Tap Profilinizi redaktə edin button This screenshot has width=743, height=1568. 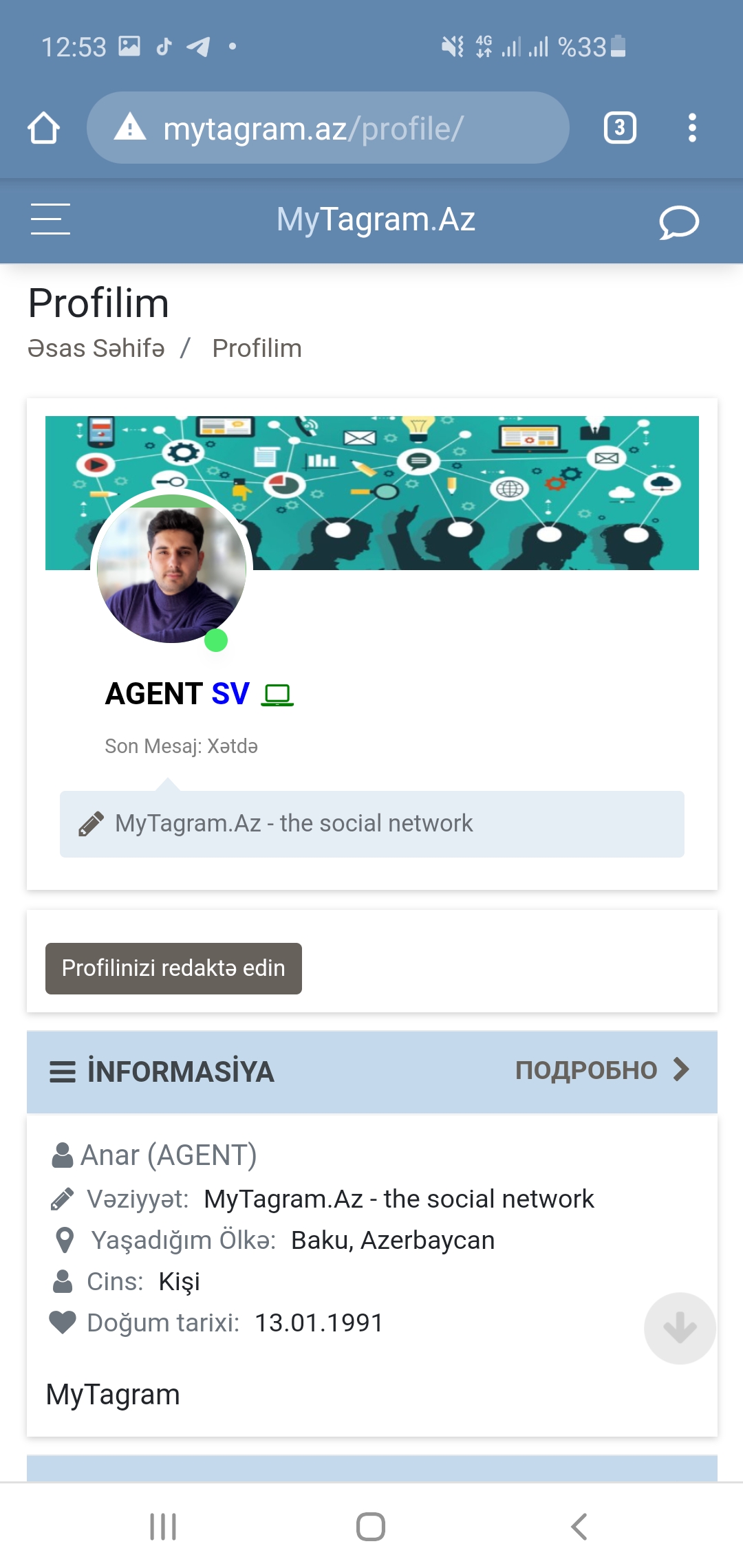[x=173, y=968]
